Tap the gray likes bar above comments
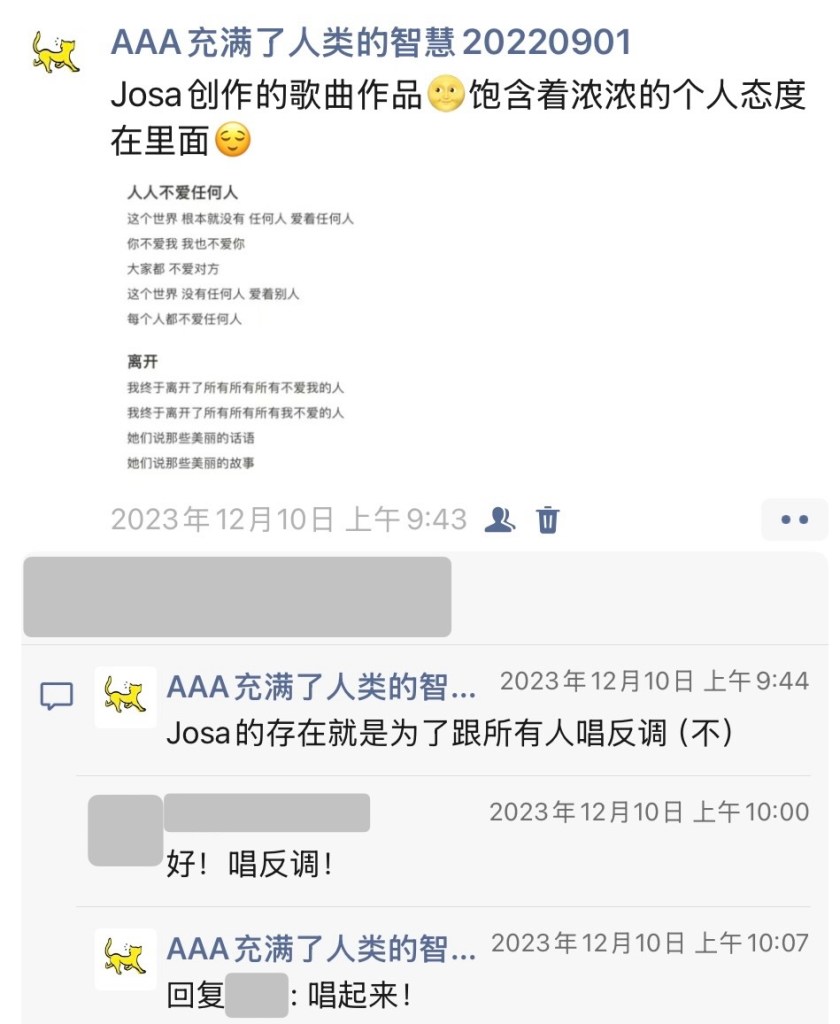Viewport: 840px width, 1024px height. 237,597
